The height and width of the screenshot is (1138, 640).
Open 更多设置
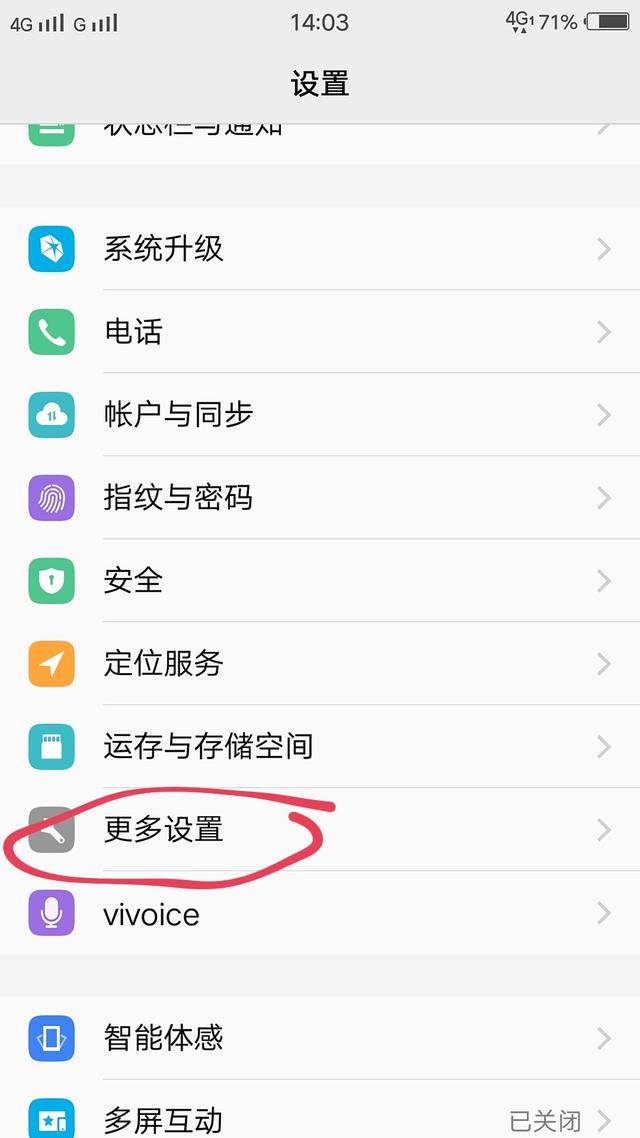pyautogui.click(x=320, y=829)
